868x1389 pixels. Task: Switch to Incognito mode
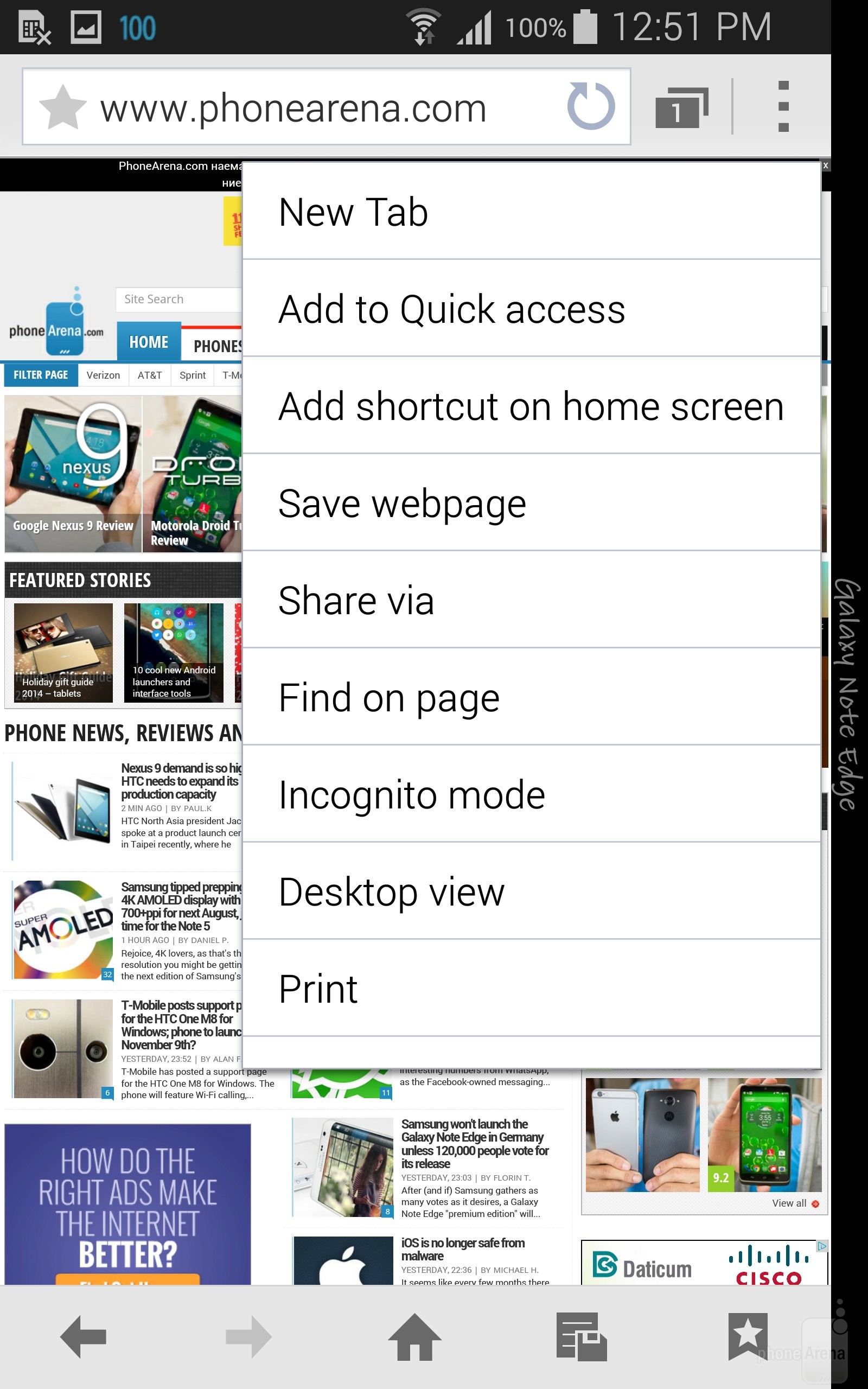[x=531, y=794]
